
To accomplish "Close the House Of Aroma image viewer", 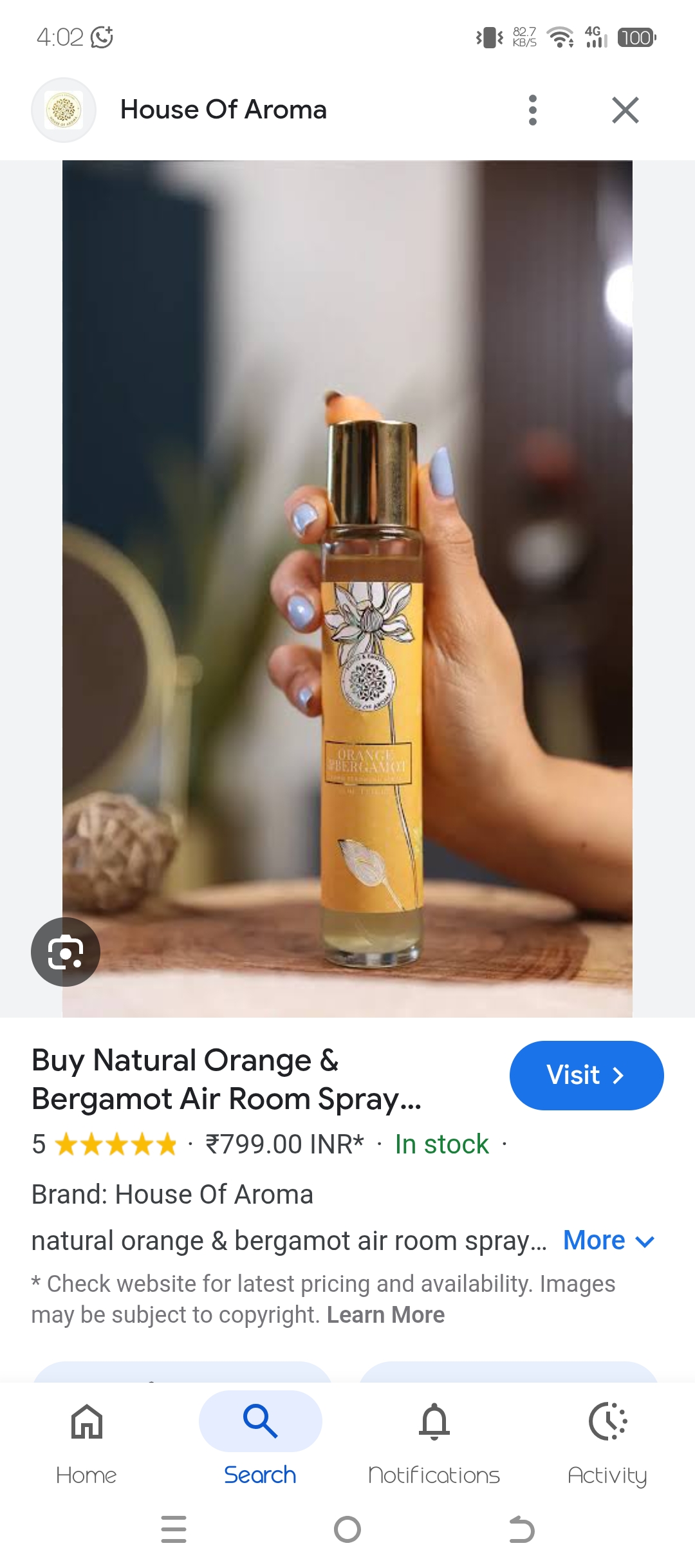I will 625,110.
